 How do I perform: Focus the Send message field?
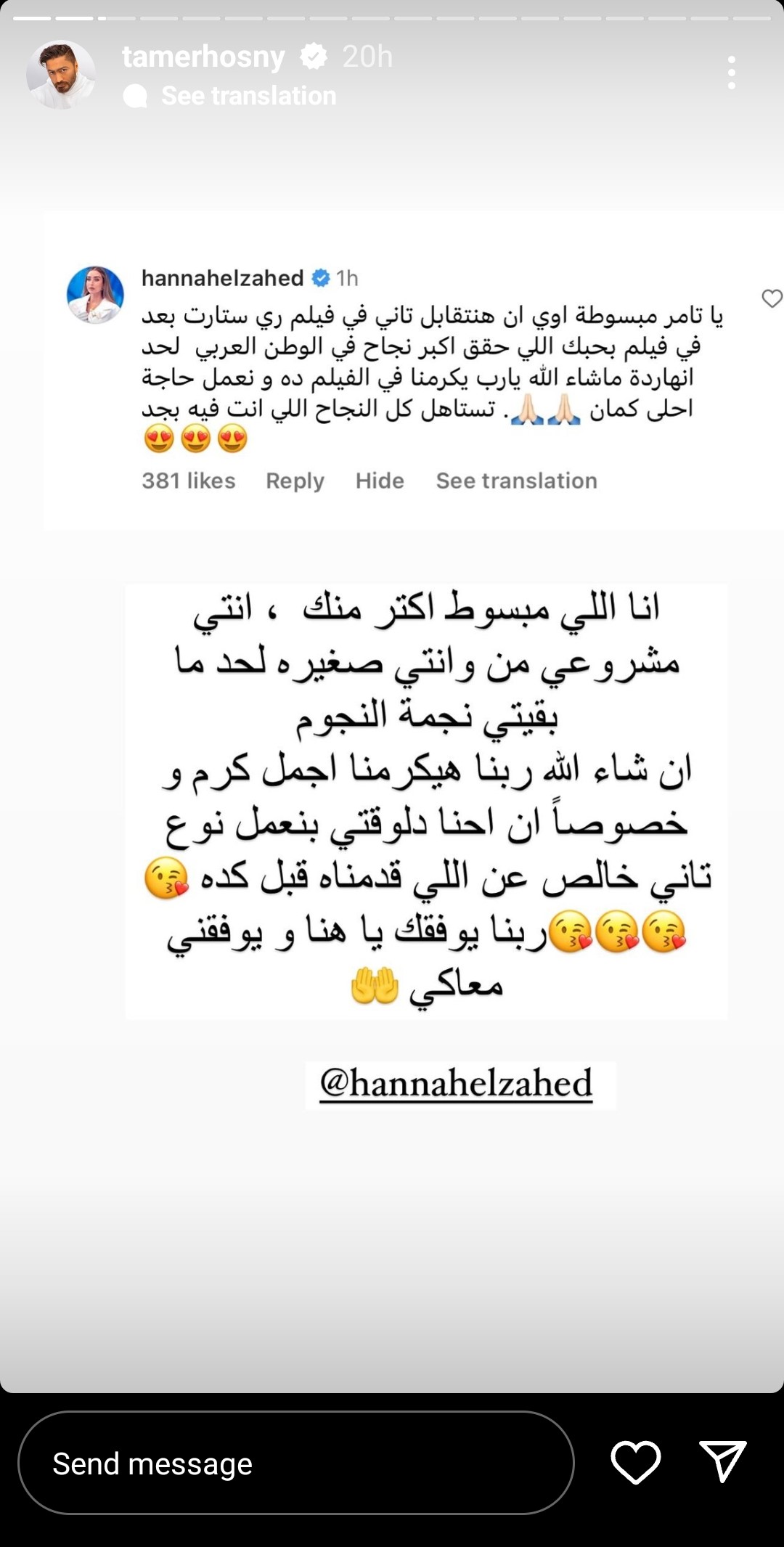[295, 1464]
